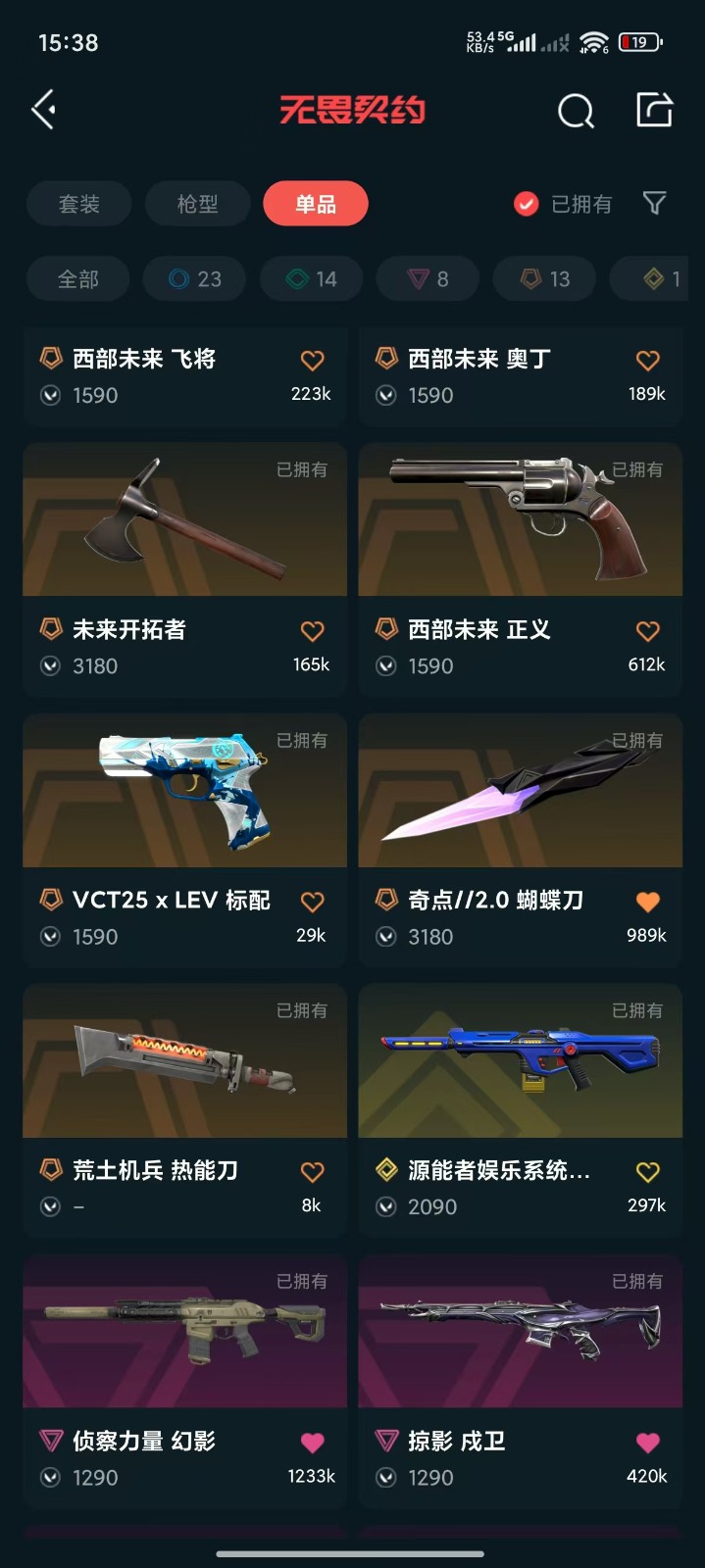
Task: Open the 荒土机兵 热能刀 card
Action: (x=185, y=1110)
